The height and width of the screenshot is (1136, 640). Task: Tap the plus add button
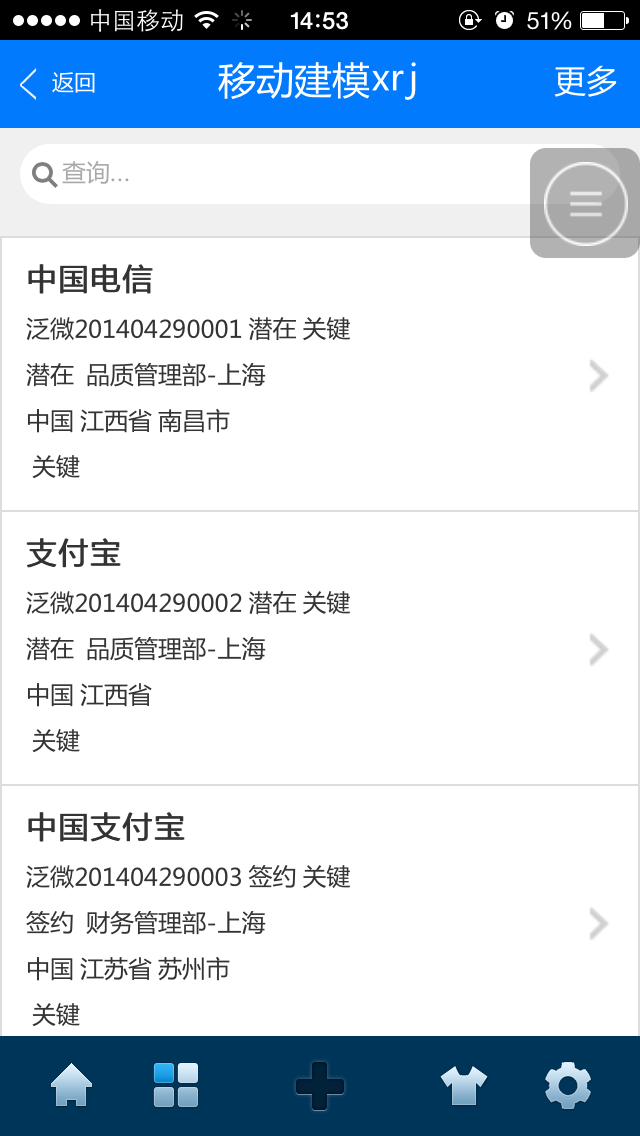pyautogui.click(x=320, y=1085)
